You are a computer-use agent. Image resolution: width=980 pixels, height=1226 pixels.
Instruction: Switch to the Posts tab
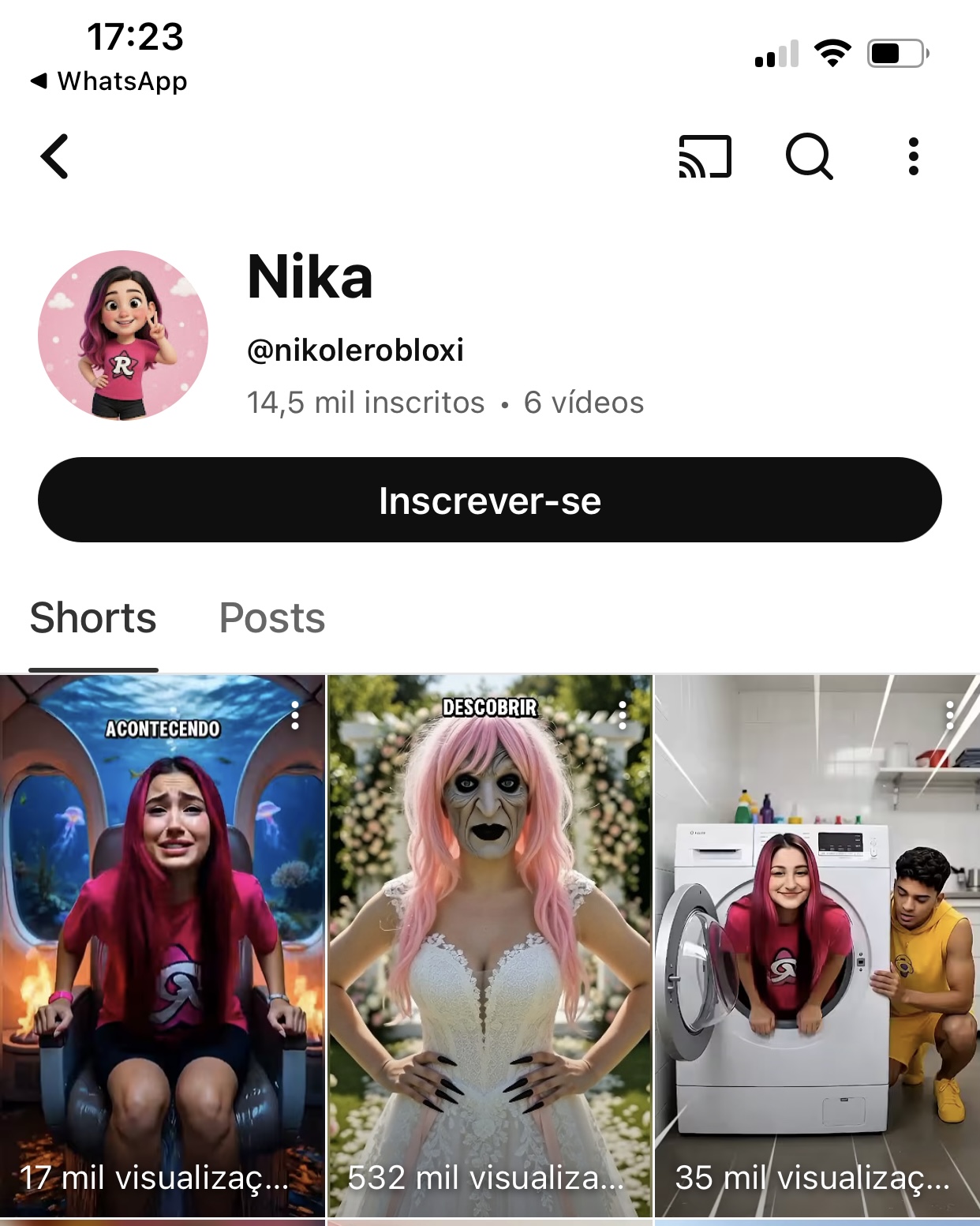[x=271, y=617]
